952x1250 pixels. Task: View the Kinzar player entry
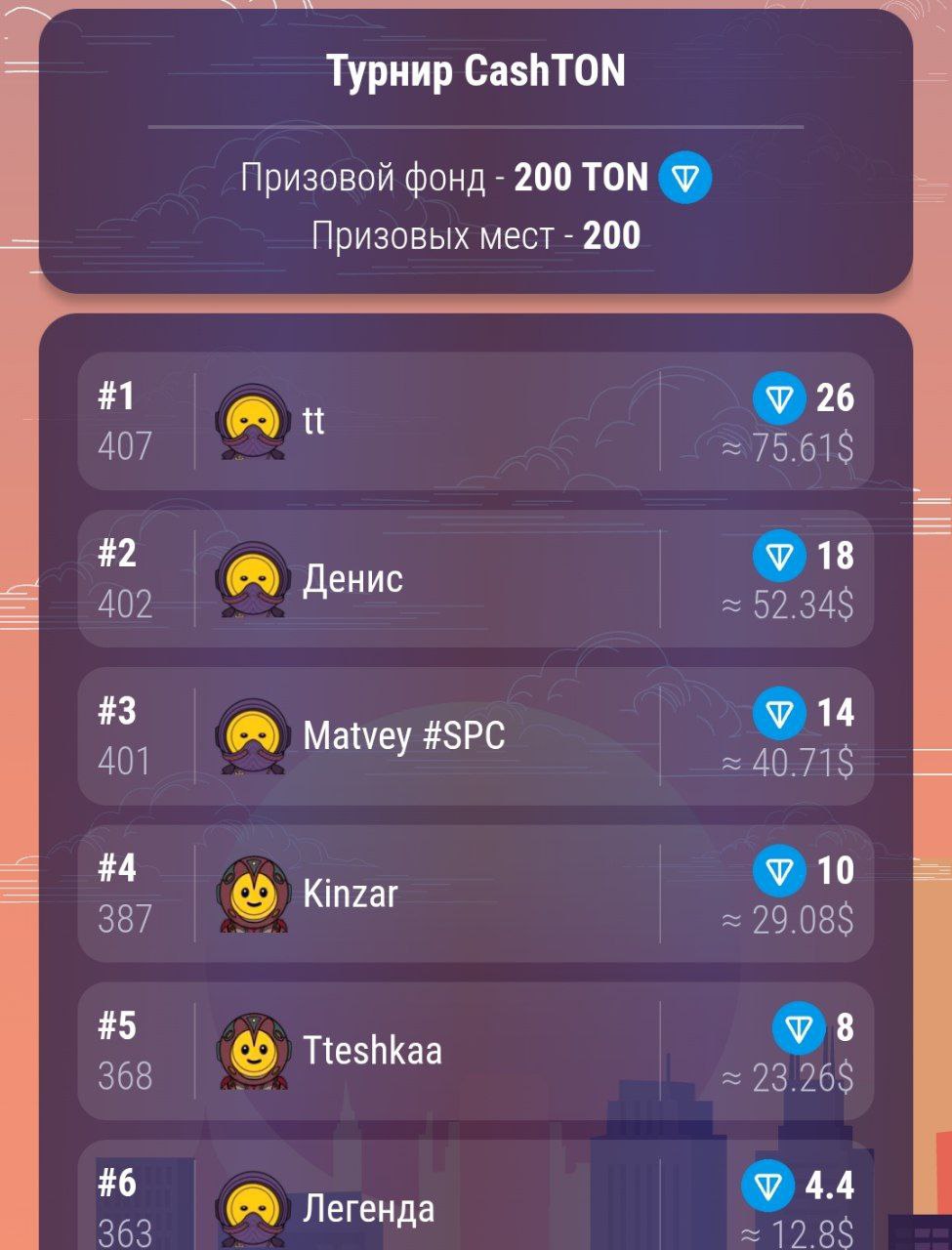(476, 894)
